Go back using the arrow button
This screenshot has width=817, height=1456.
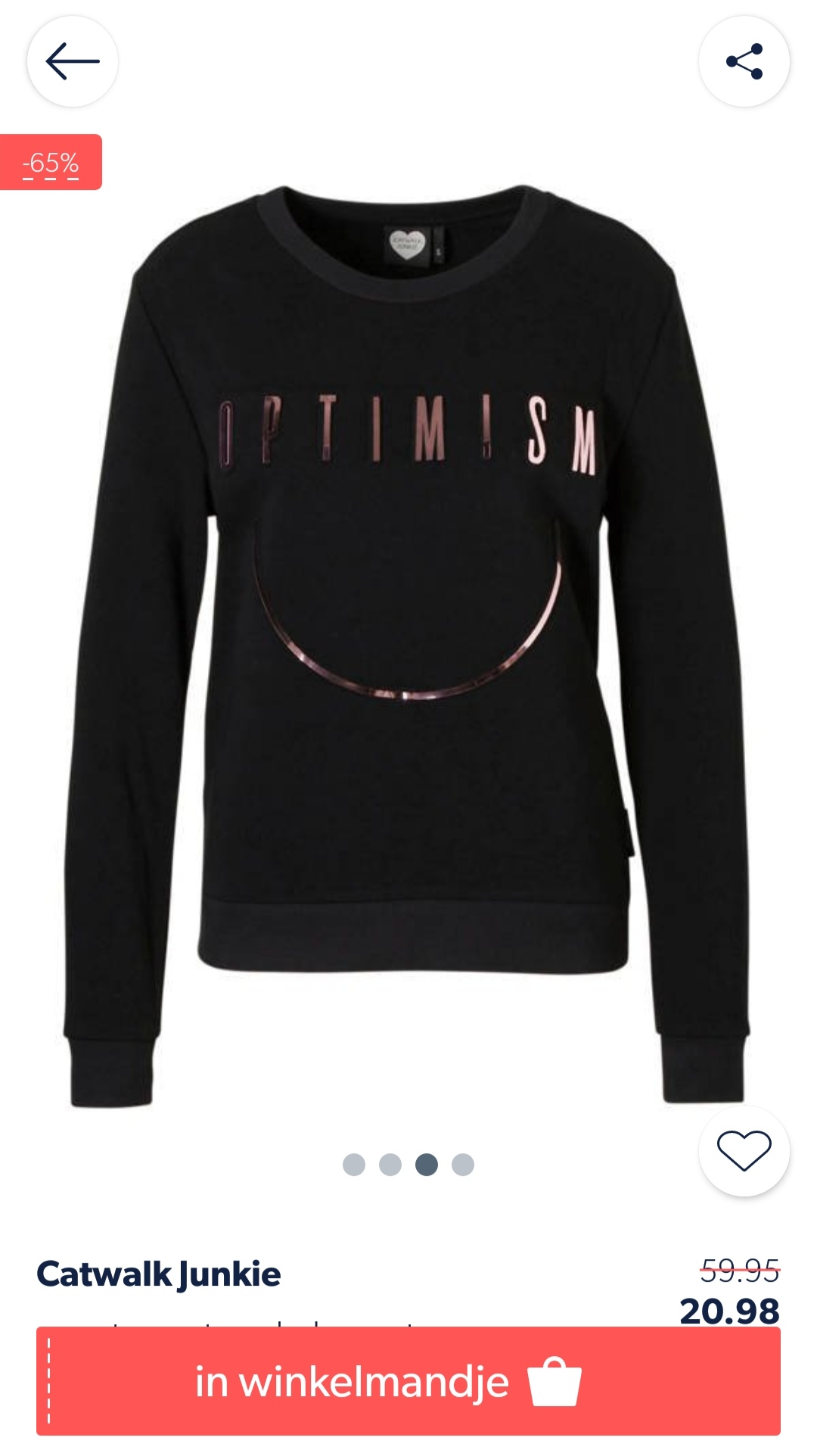tap(73, 61)
